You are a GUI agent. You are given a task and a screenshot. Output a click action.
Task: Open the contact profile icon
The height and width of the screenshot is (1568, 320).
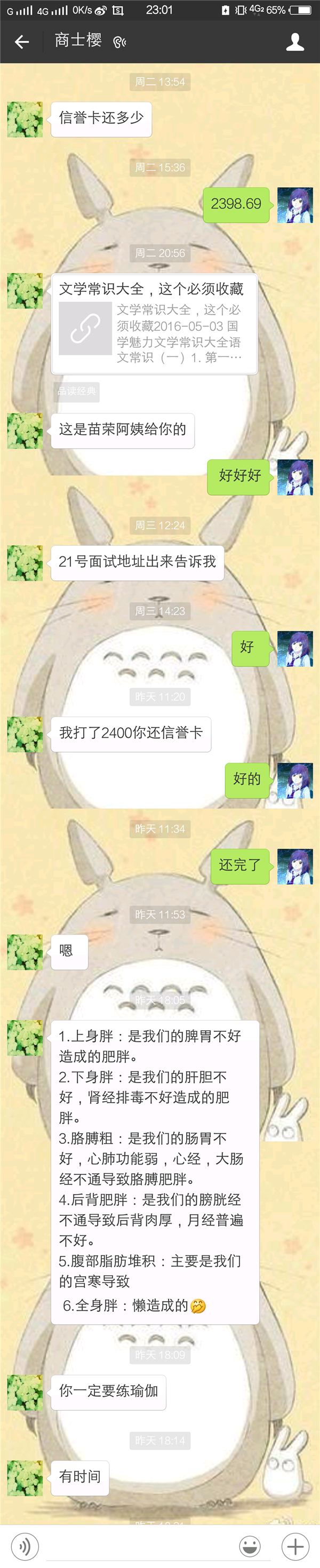coord(295,42)
